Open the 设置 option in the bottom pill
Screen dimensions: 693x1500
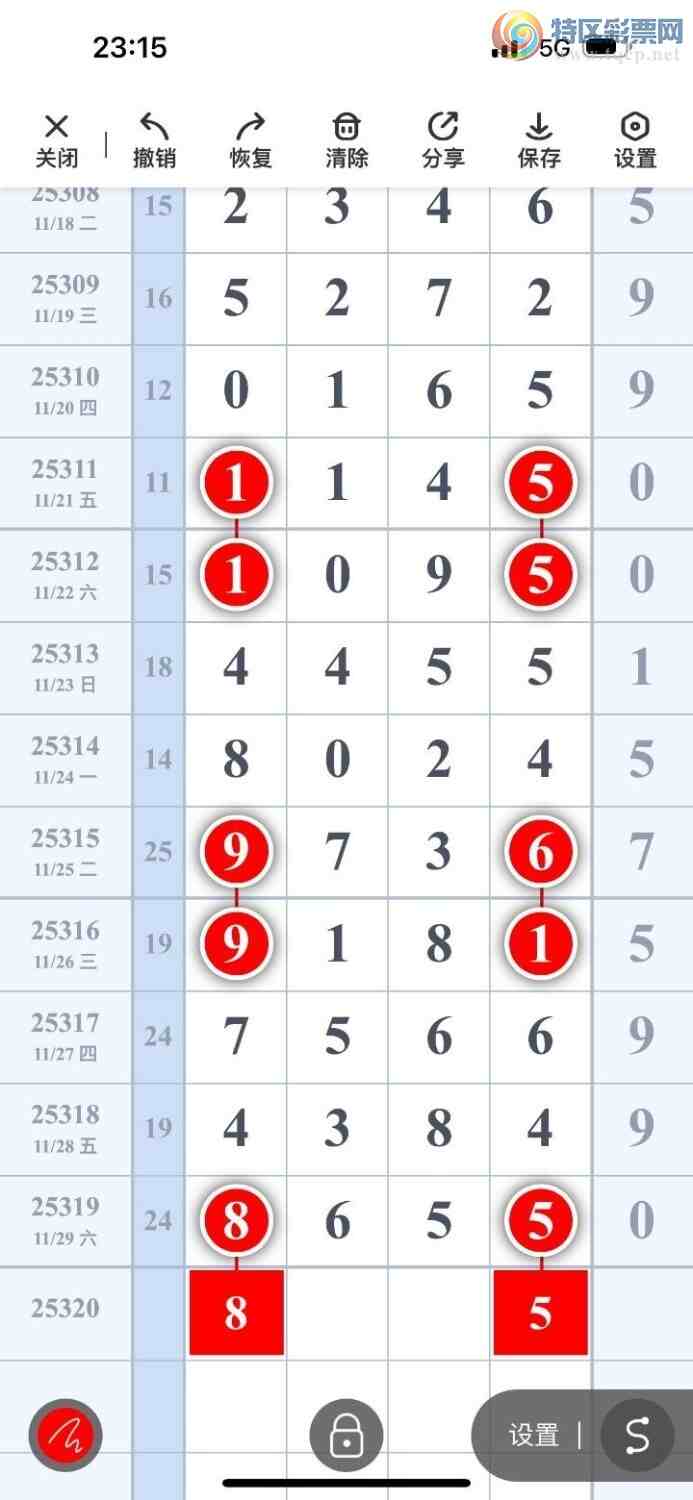tap(533, 1436)
